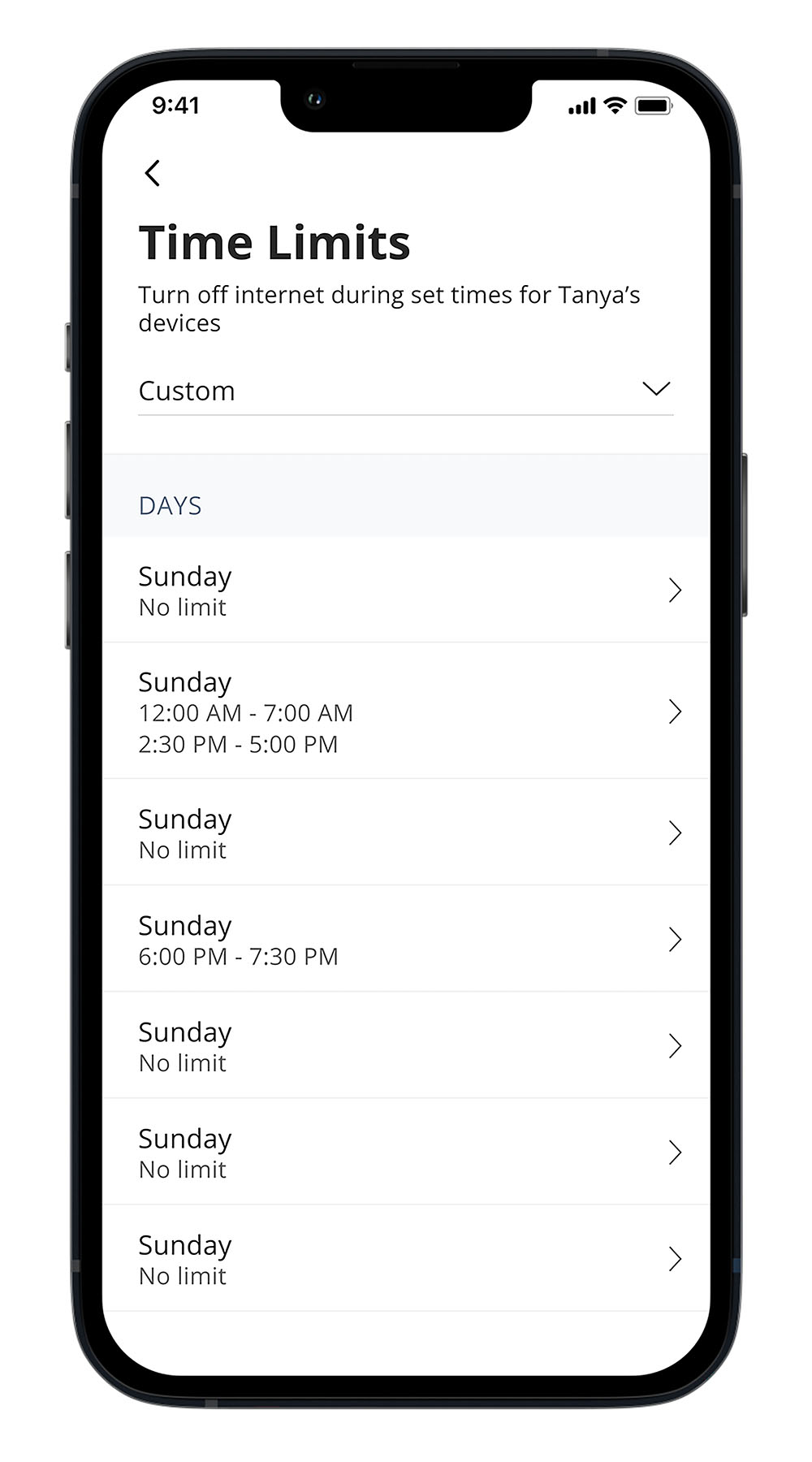
Task: Open the day limited 12:00 AM - 7:00 AM
Action: coord(405,712)
